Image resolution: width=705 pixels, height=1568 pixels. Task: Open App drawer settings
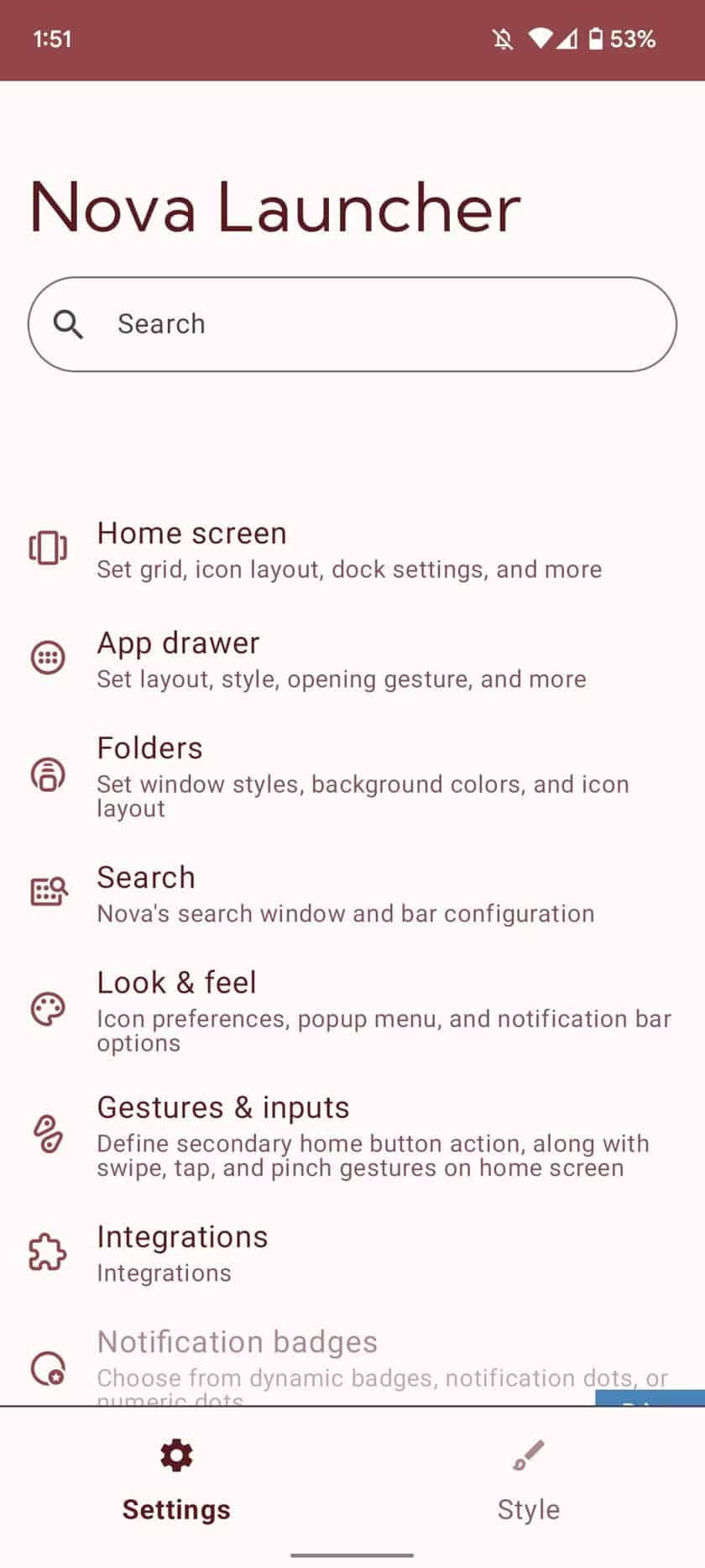[352, 659]
